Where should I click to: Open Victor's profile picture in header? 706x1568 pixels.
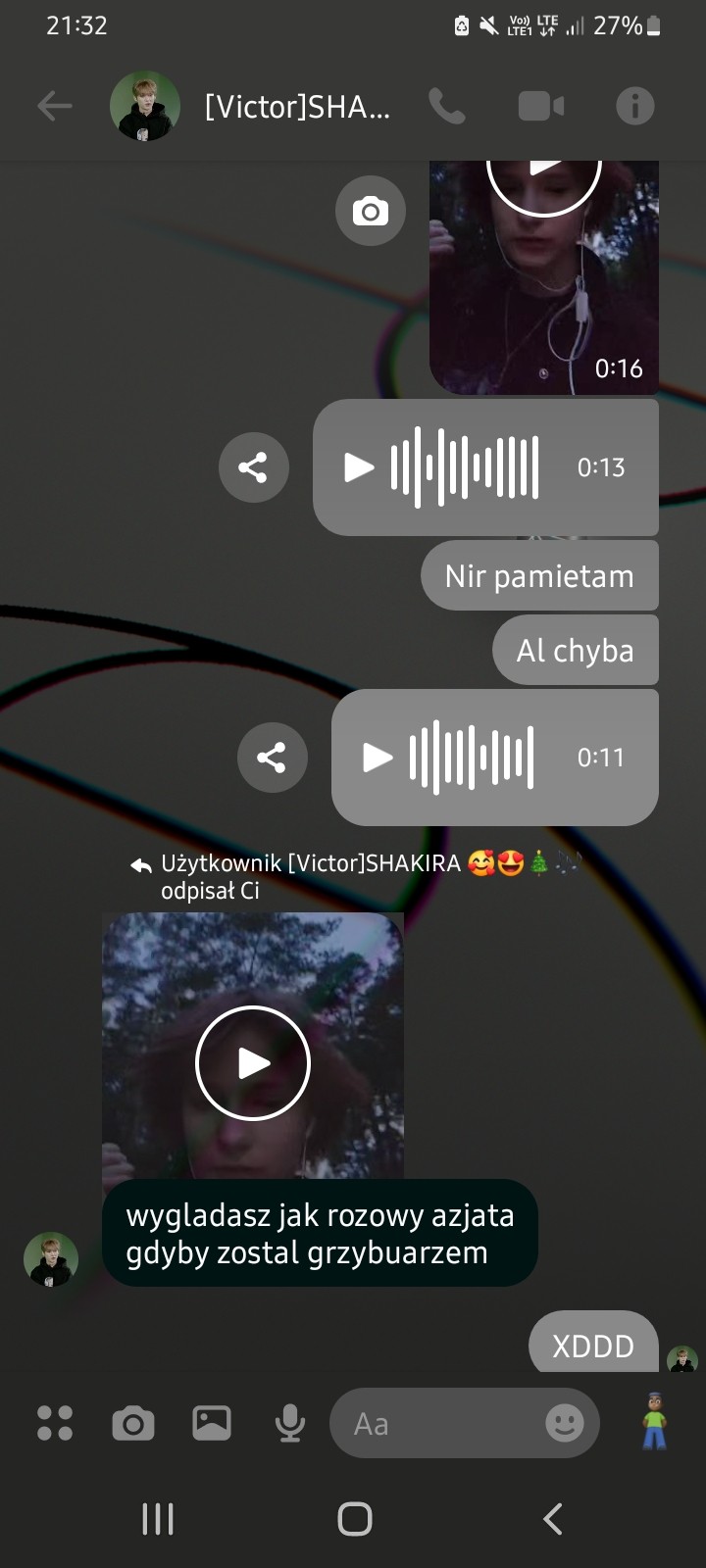[x=145, y=106]
